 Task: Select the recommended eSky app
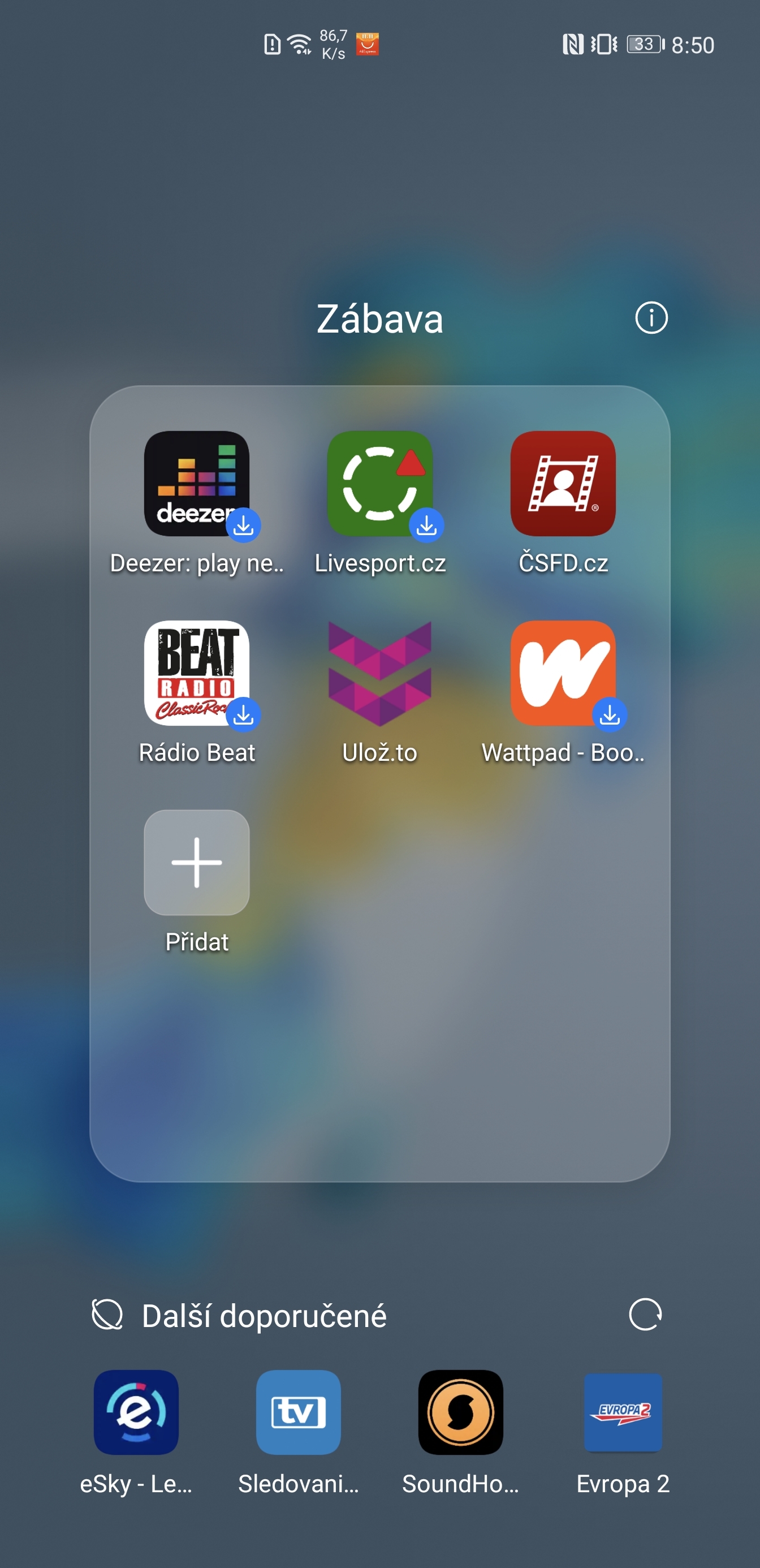pos(136,1412)
